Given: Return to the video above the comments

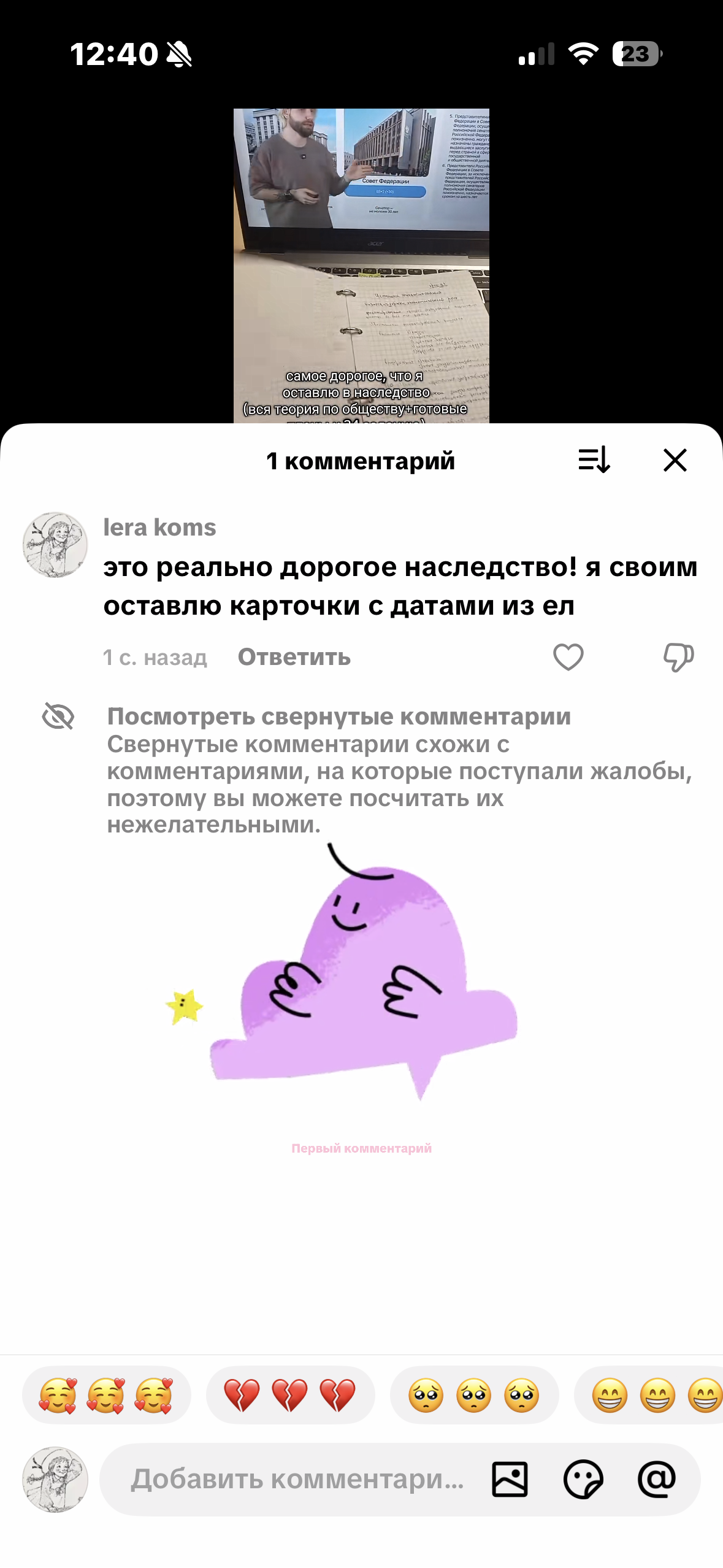Looking at the screenshot, I should (361, 264).
